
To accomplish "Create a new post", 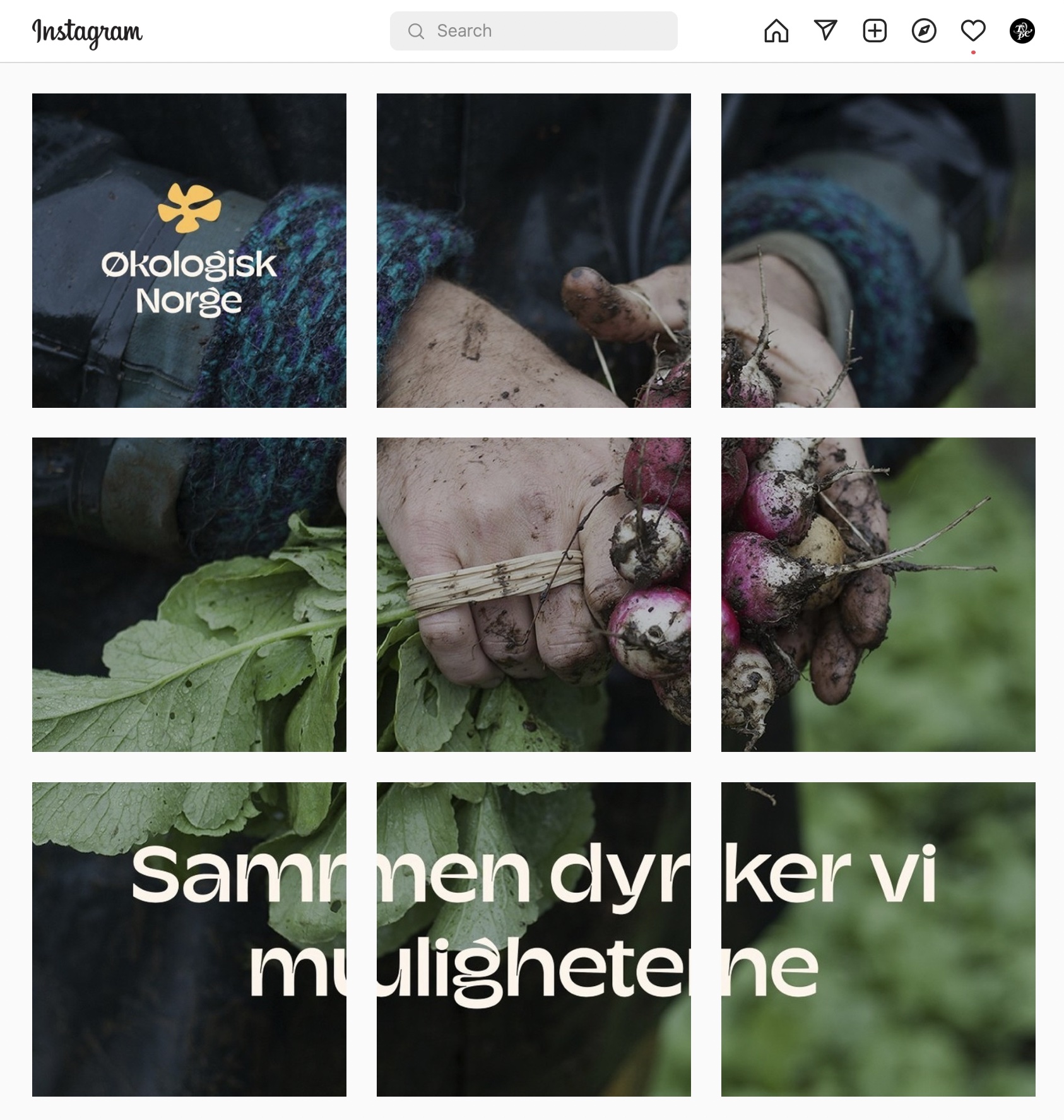I will point(875,31).
